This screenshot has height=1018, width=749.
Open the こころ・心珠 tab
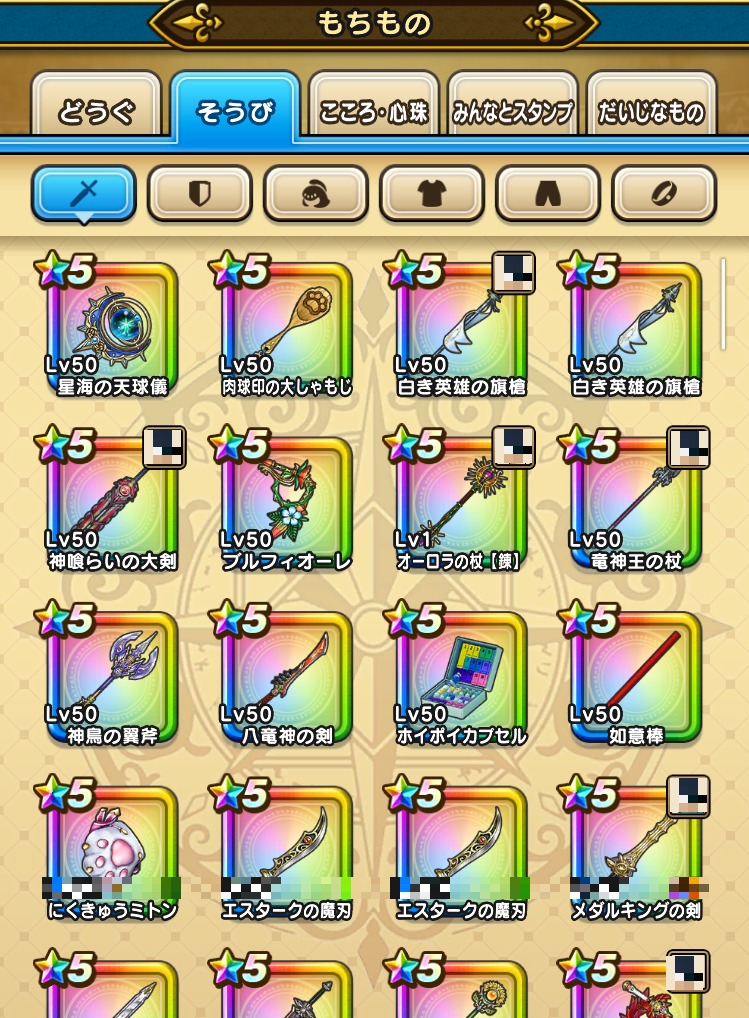[x=374, y=111]
